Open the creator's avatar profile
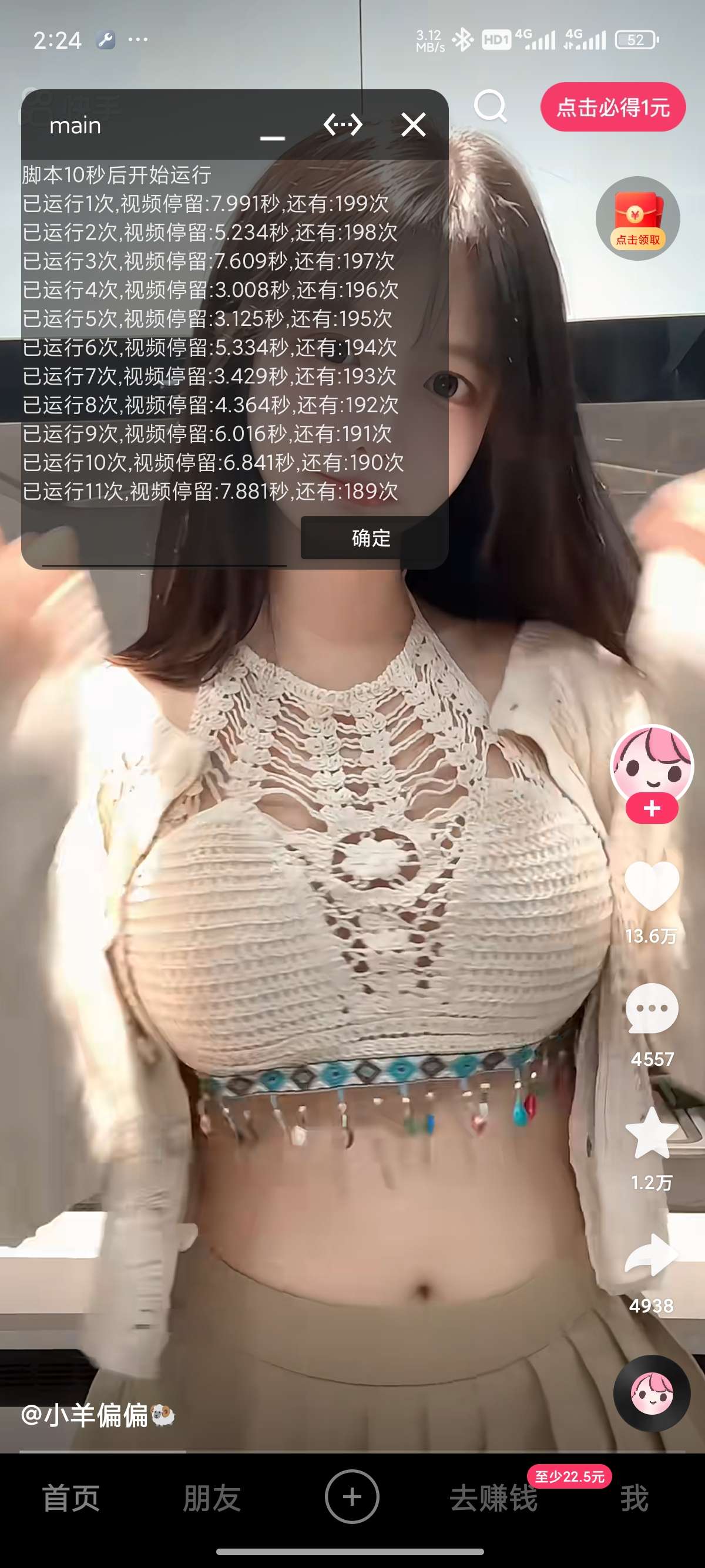Image resolution: width=705 pixels, height=1568 pixels. point(652,764)
